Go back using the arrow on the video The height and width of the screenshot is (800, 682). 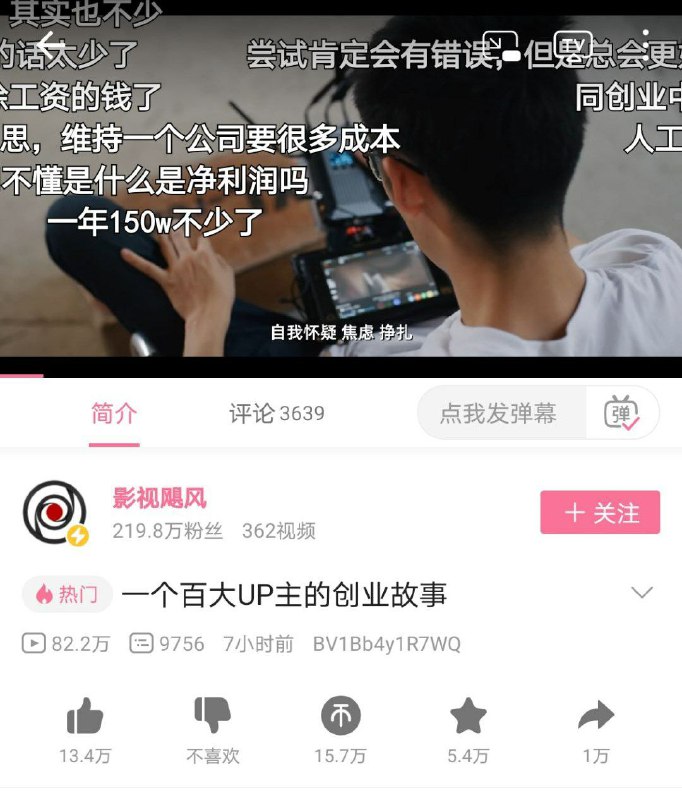49,47
